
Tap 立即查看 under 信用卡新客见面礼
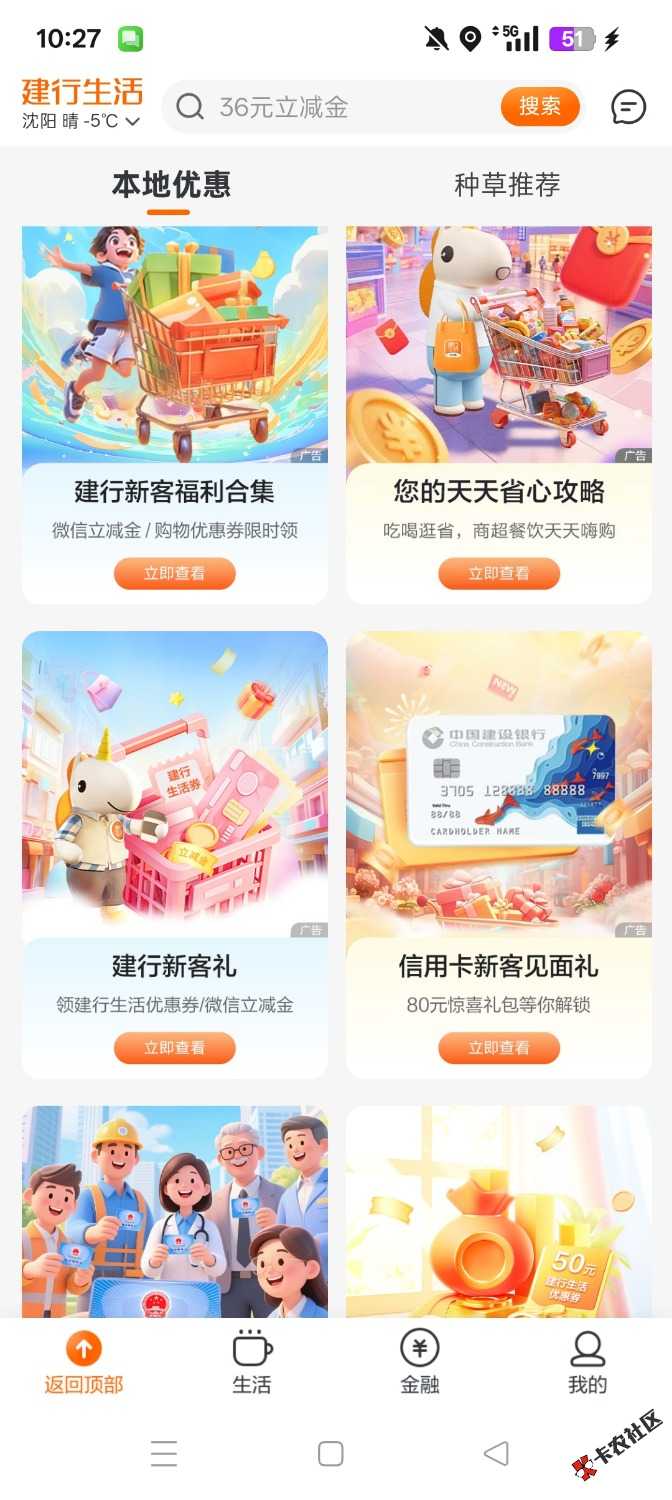click(x=499, y=1047)
